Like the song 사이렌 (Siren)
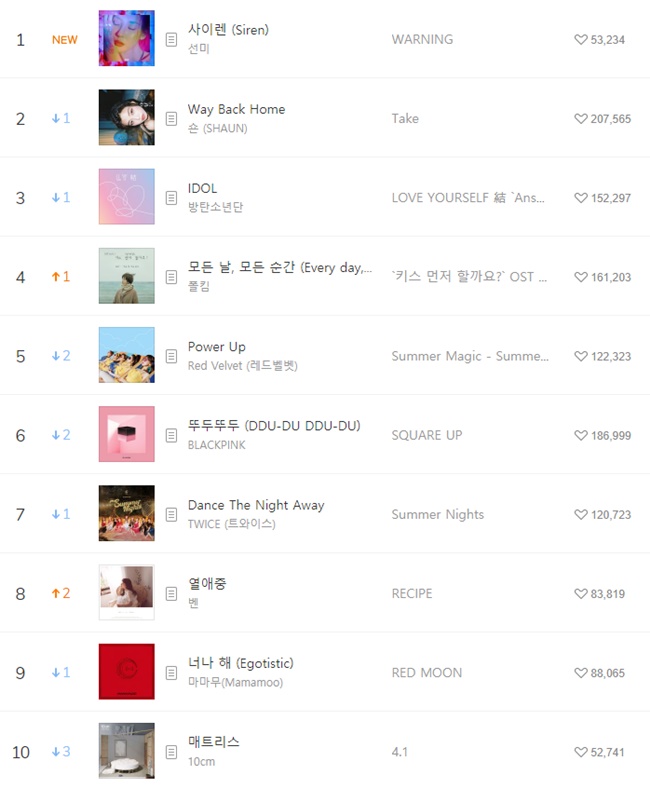Viewport: 650px width, 788px height. (x=581, y=40)
